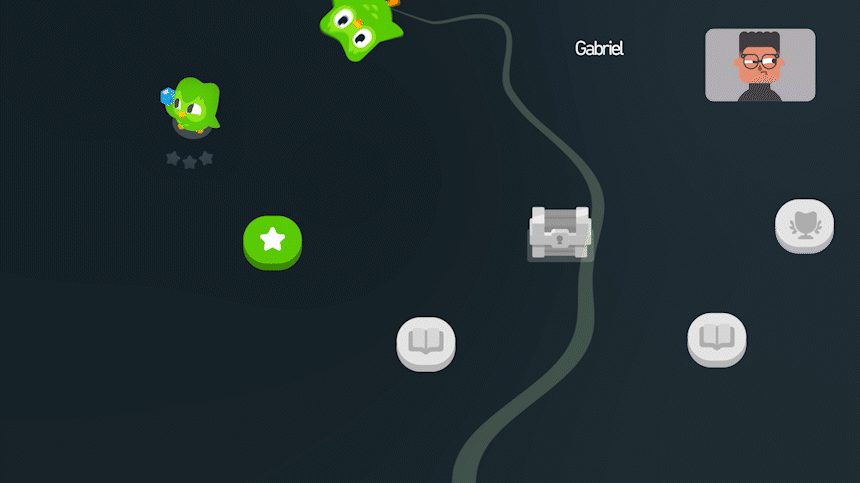Select the trophy level node
The height and width of the screenshot is (483, 860).
click(x=804, y=225)
